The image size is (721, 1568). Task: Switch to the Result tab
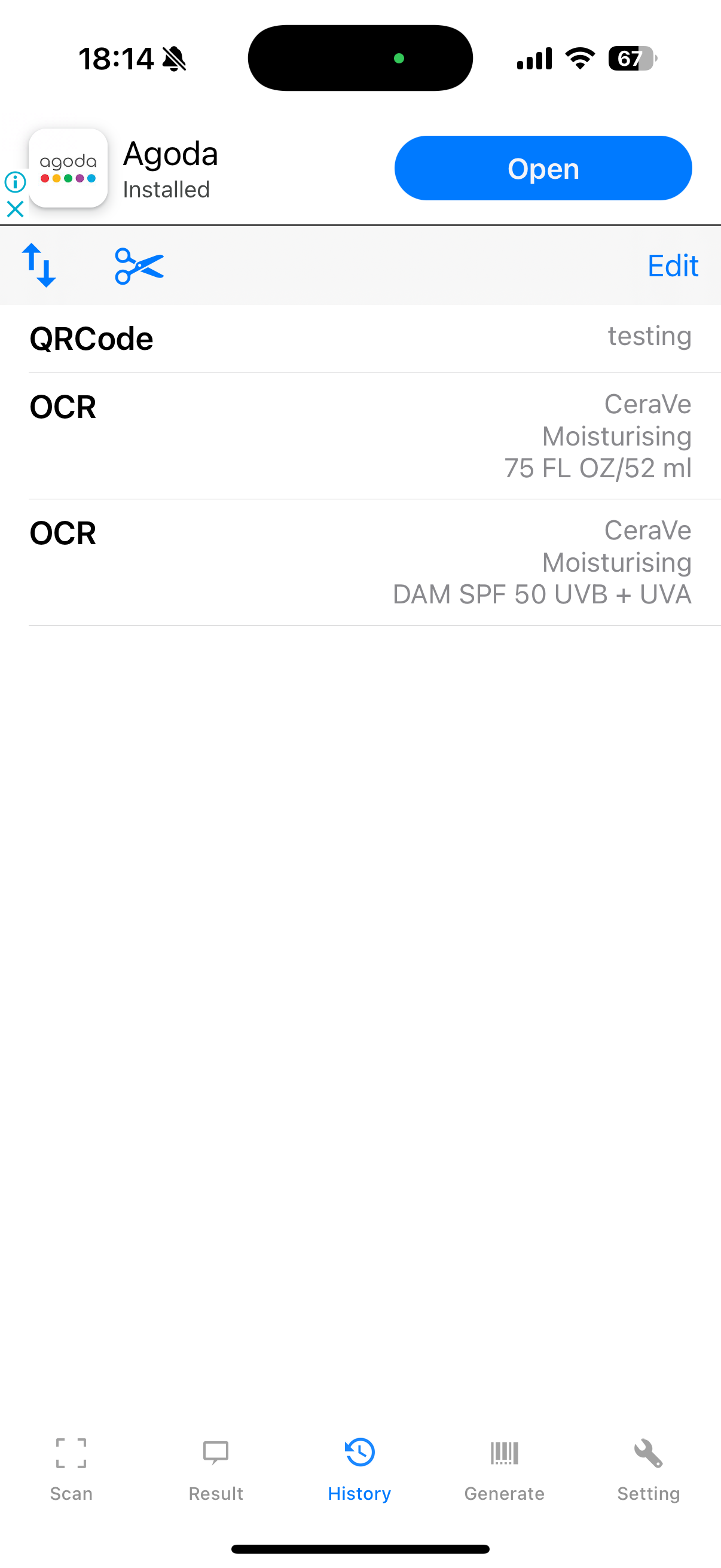pyautogui.click(x=215, y=1468)
